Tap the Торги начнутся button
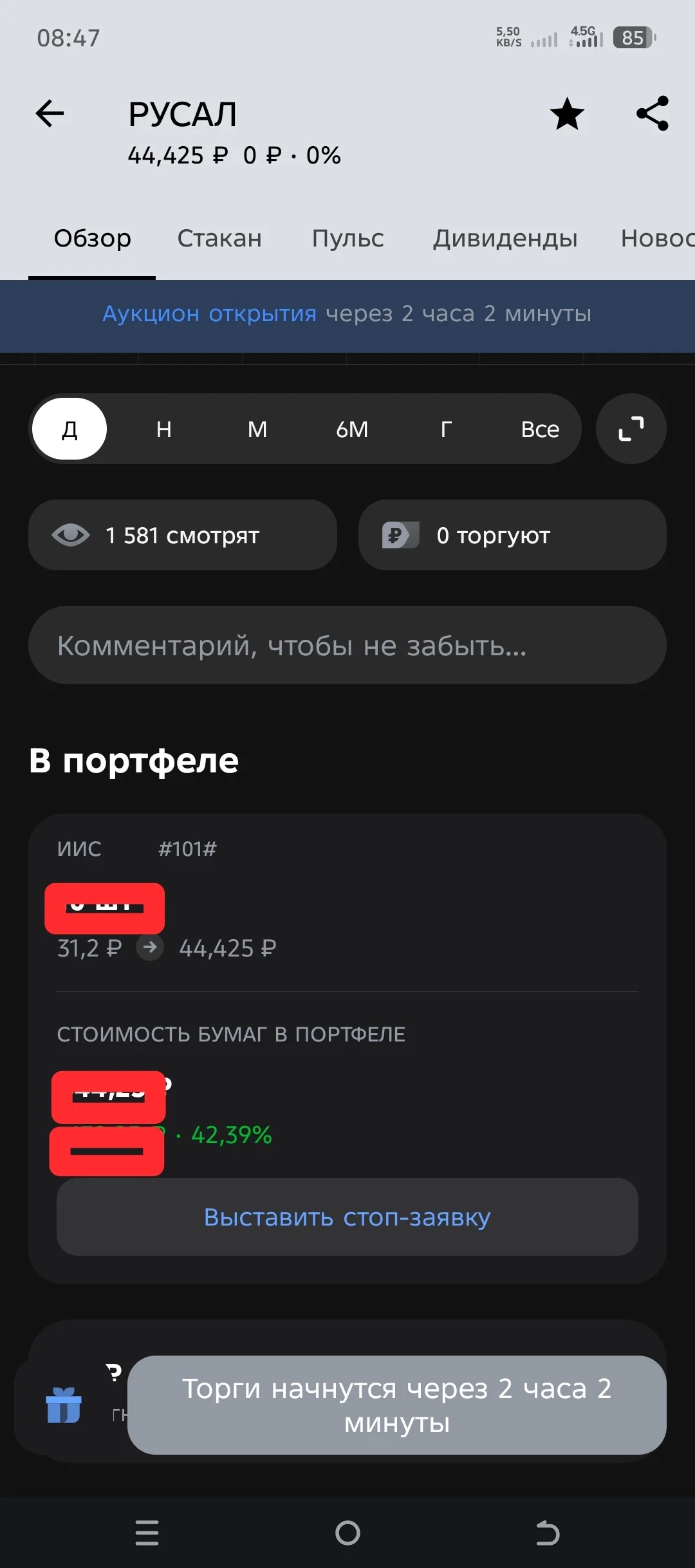The height and width of the screenshot is (1568, 695). (397, 1405)
